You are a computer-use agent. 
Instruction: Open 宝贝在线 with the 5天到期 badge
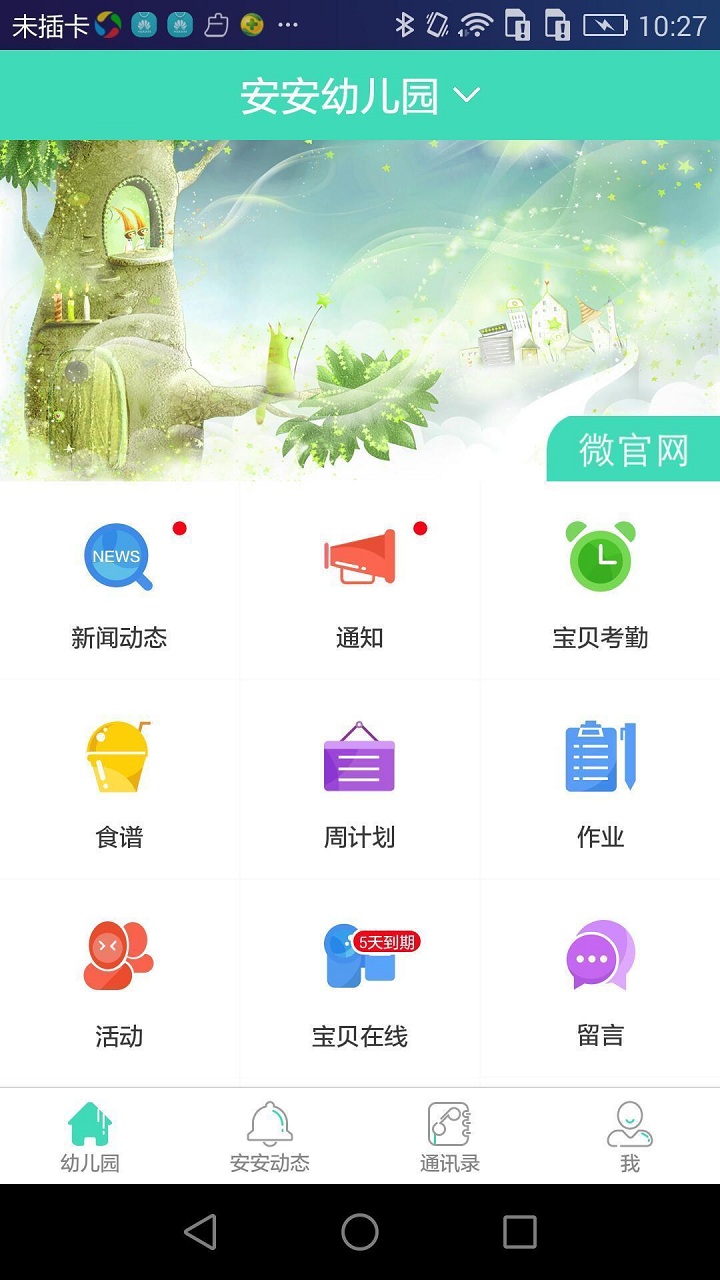pos(358,960)
